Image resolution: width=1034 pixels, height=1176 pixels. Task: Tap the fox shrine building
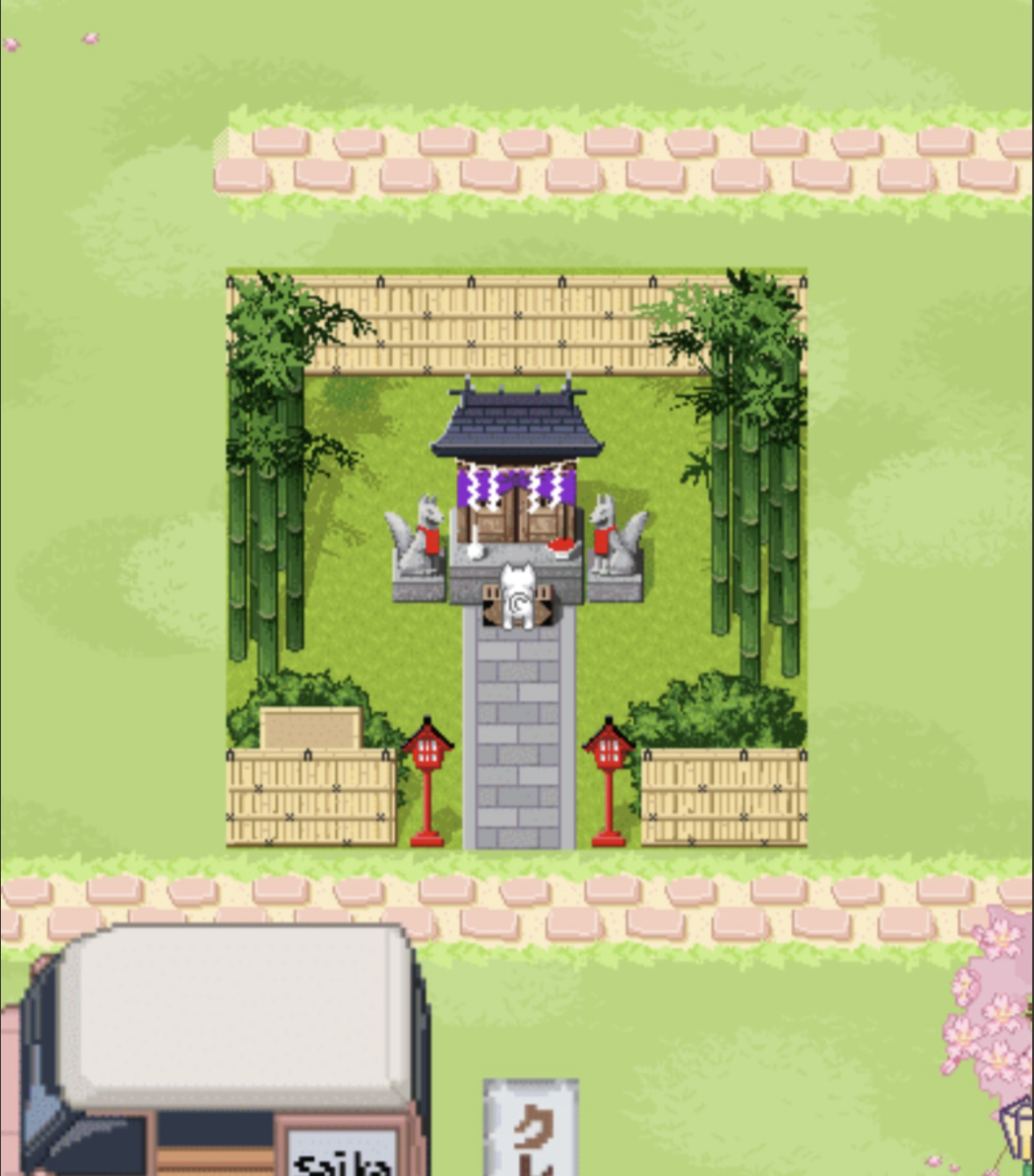517,474
